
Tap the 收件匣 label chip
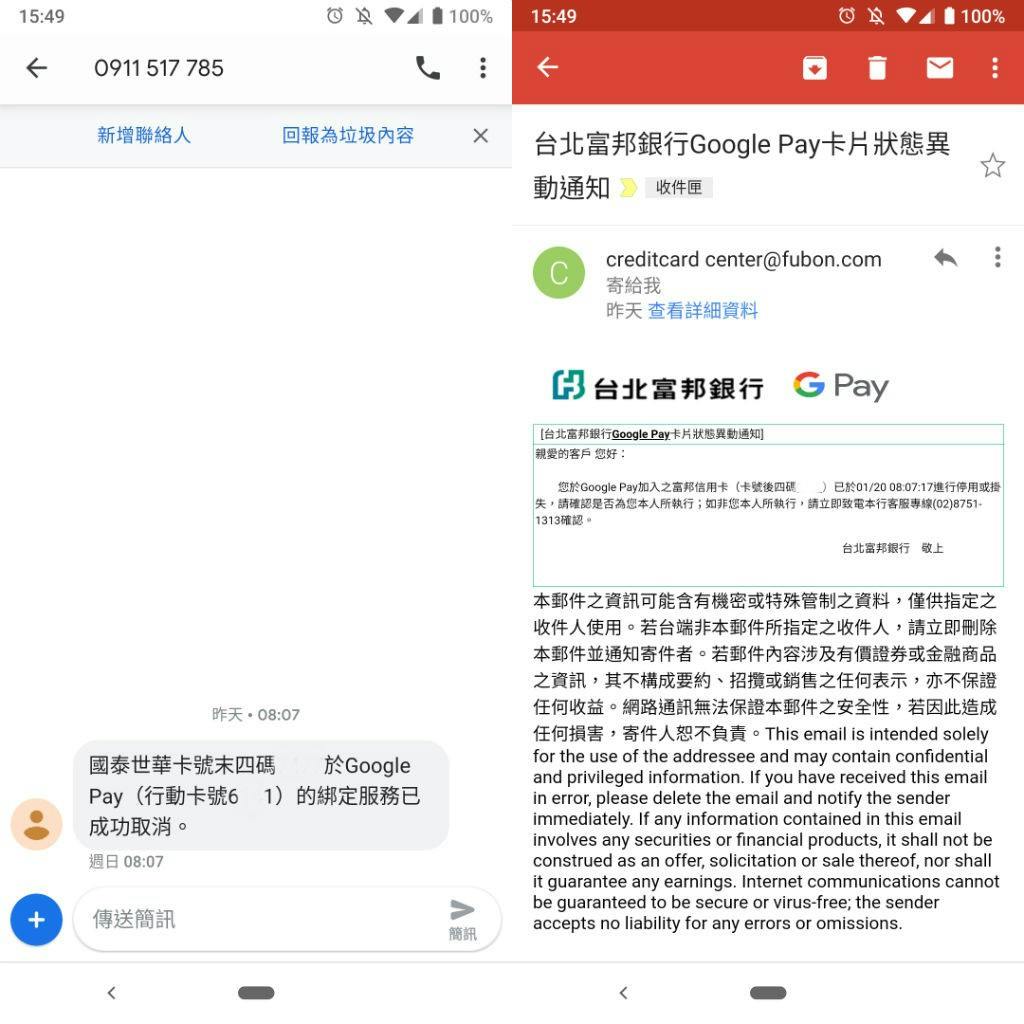pyautogui.click(x=678, y=187)
